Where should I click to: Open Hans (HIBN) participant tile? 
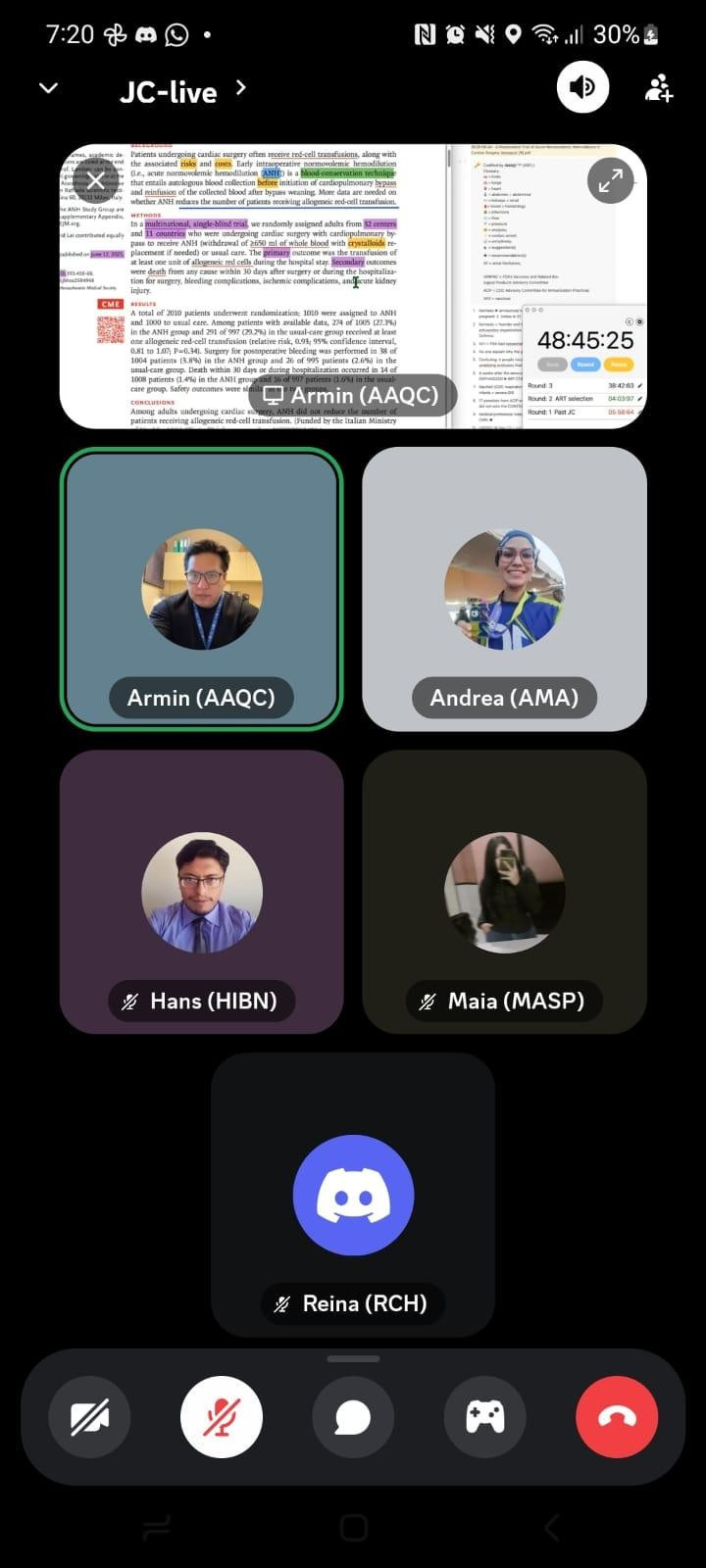(202, 891)
